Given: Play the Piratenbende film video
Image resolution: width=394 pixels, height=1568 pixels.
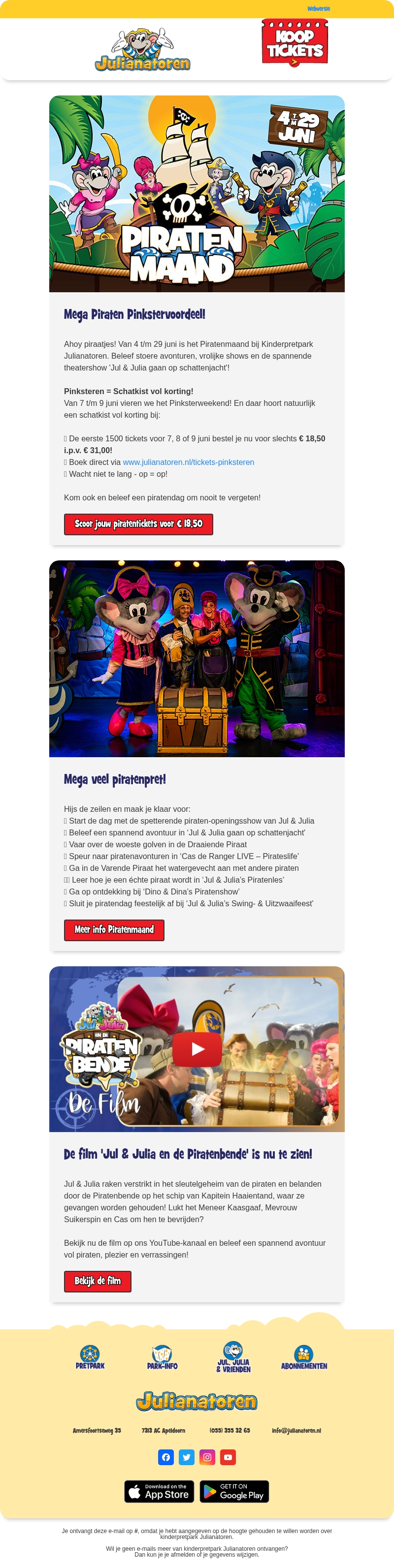Looking at the screenshot, I should click(197, 1049).
